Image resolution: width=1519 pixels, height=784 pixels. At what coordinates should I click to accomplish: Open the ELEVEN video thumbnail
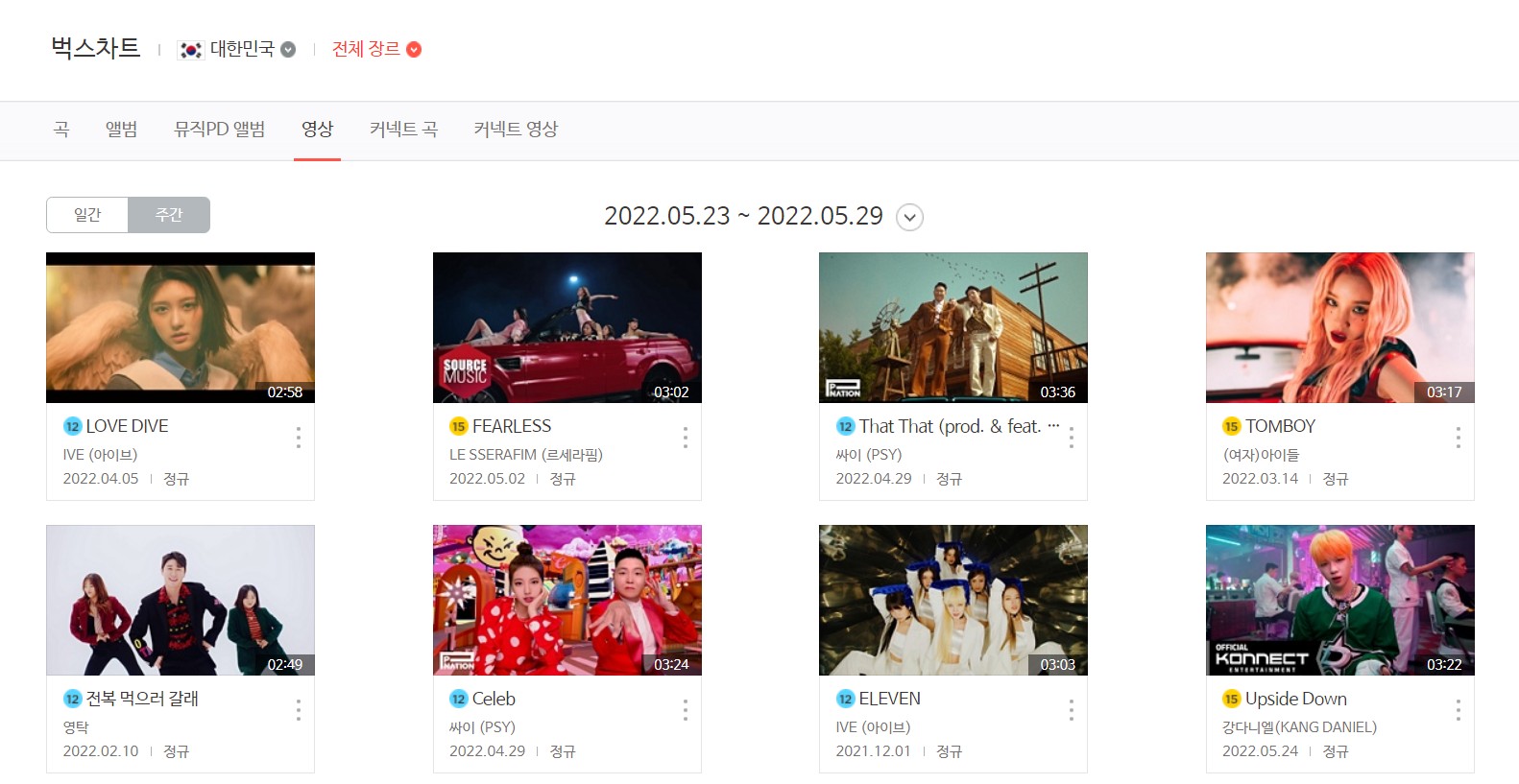pos(952,600)
